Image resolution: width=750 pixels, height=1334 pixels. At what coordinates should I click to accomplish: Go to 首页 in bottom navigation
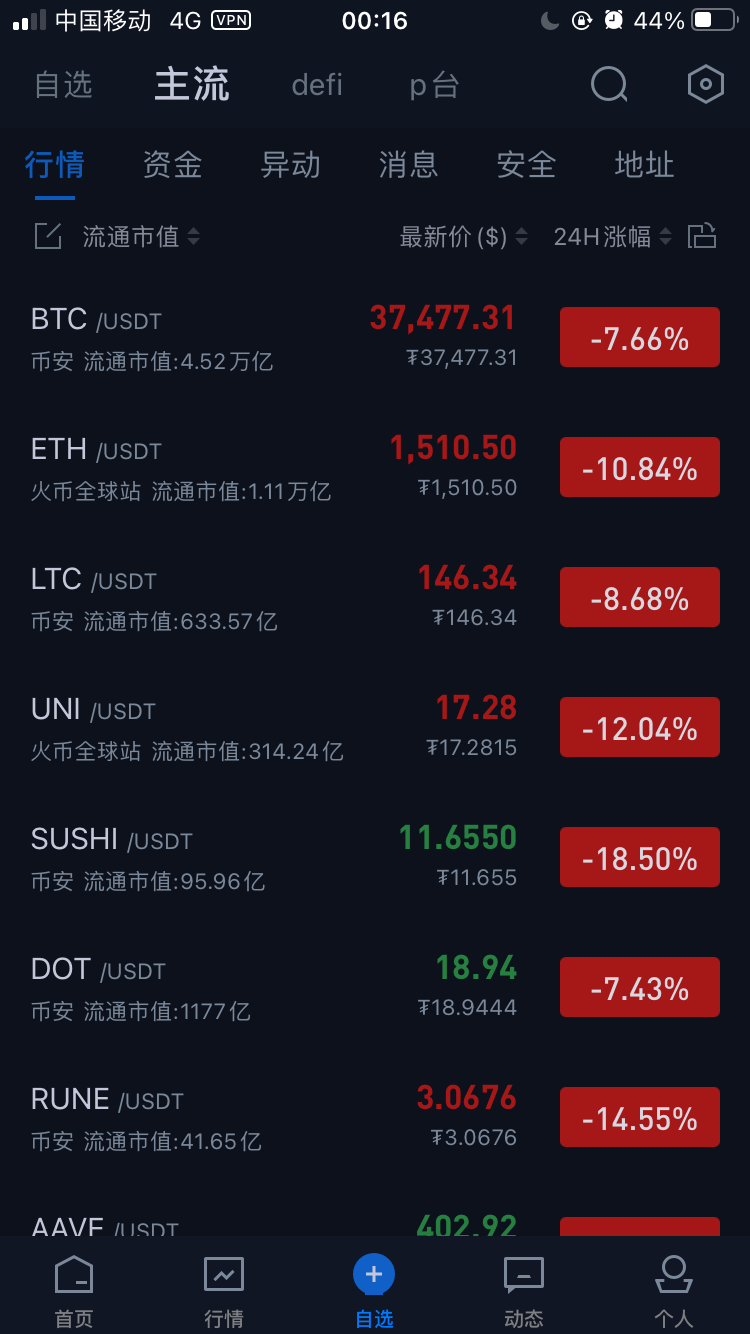74,1290
